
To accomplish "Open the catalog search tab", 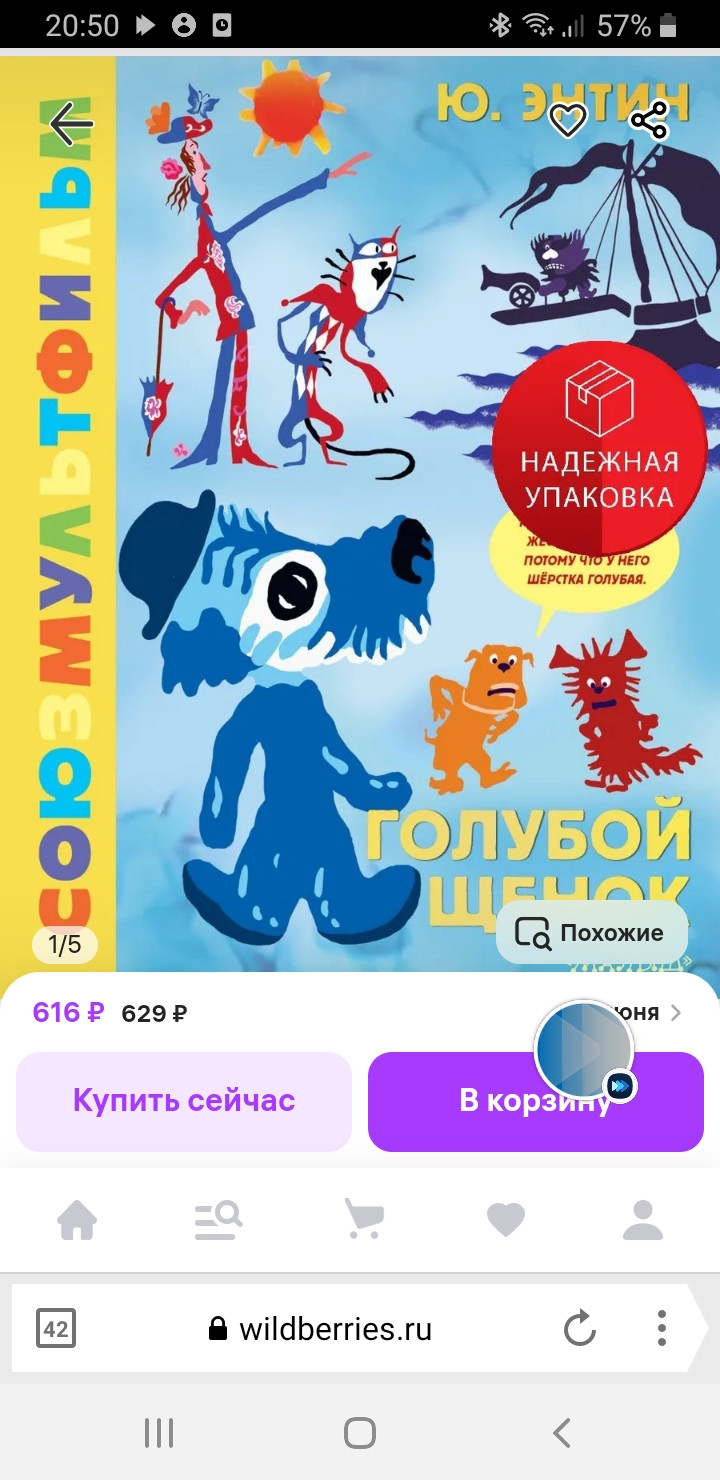I will [218, 1220].
